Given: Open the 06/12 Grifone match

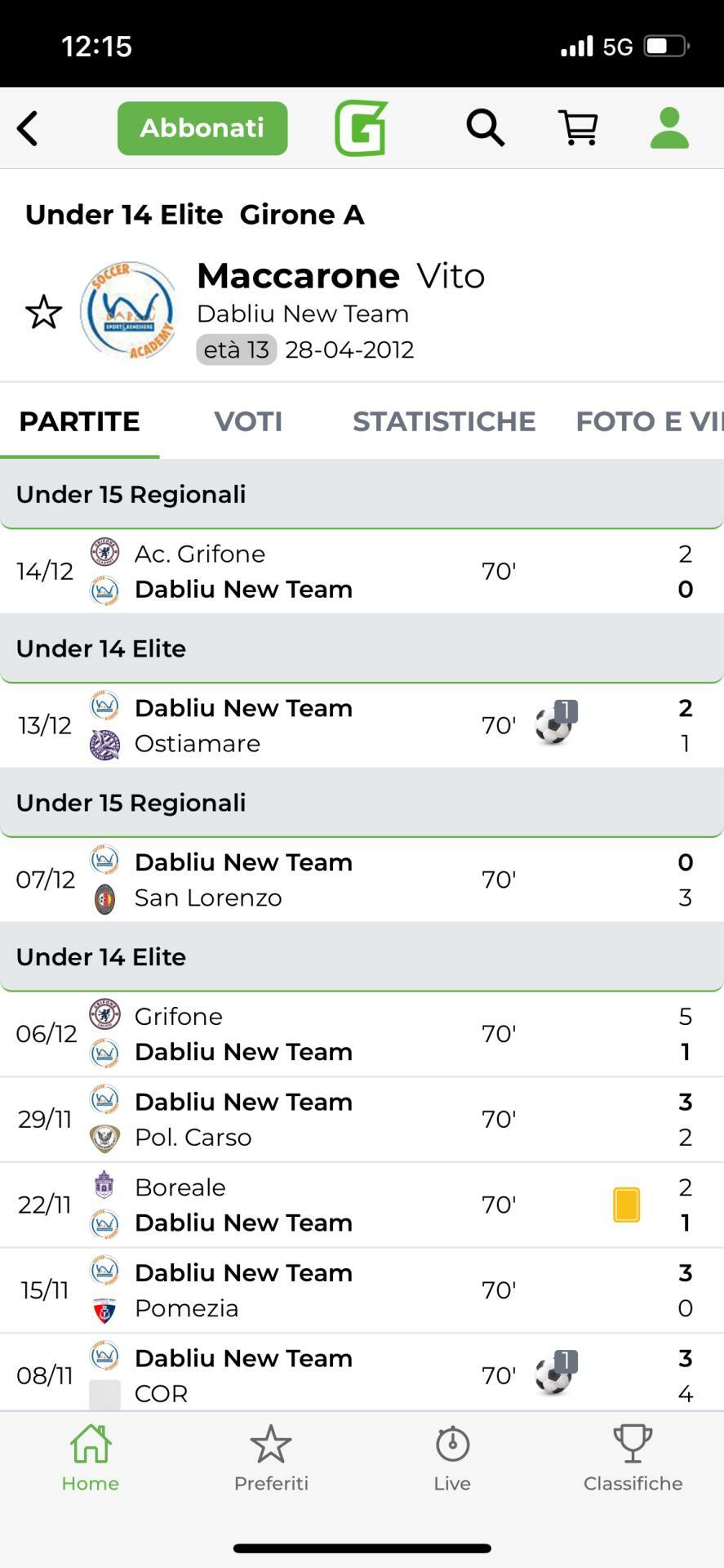Looking at the screenshot, I should [x=362, y=1034].
